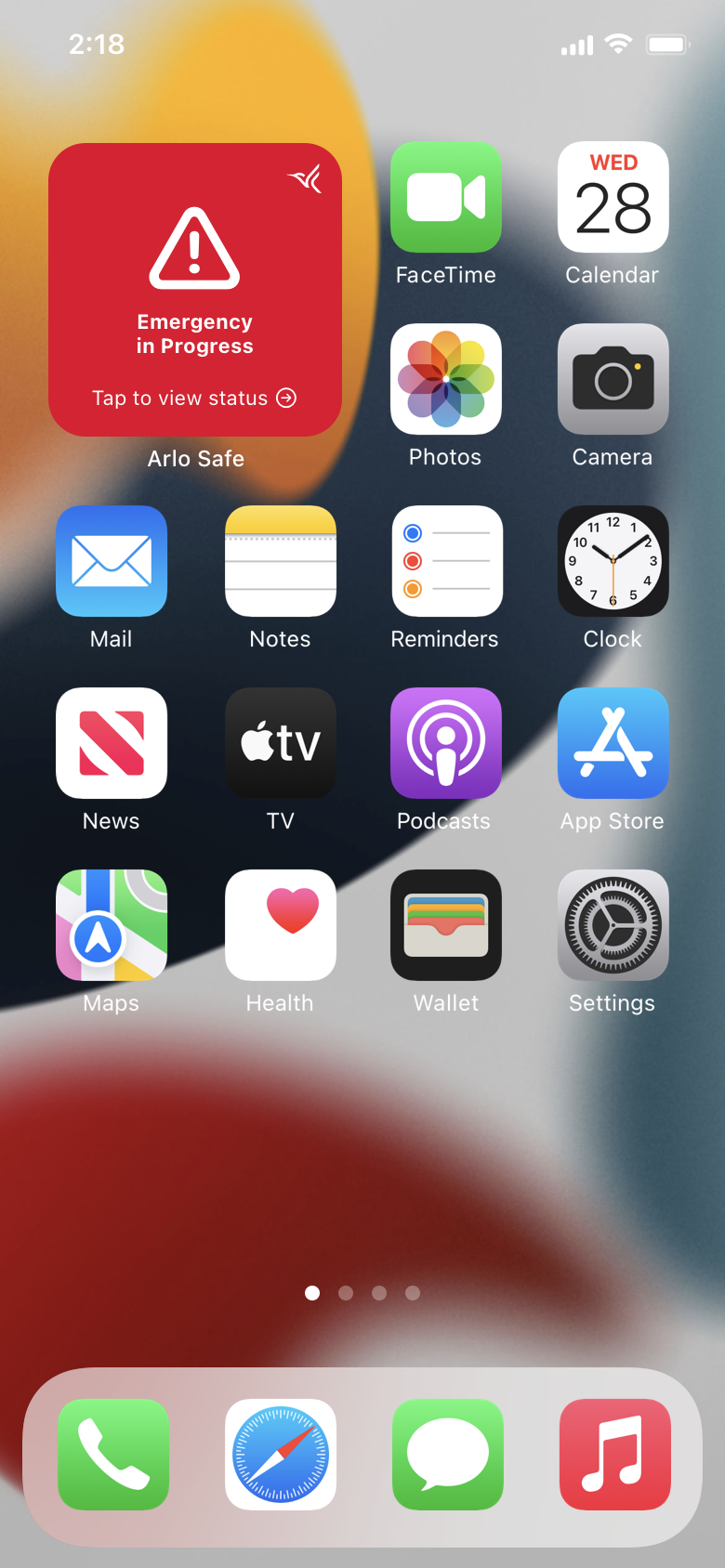This screenshot has height=1568, width=725.
Task: Open the Reminders app
Action: coord(446,561)
